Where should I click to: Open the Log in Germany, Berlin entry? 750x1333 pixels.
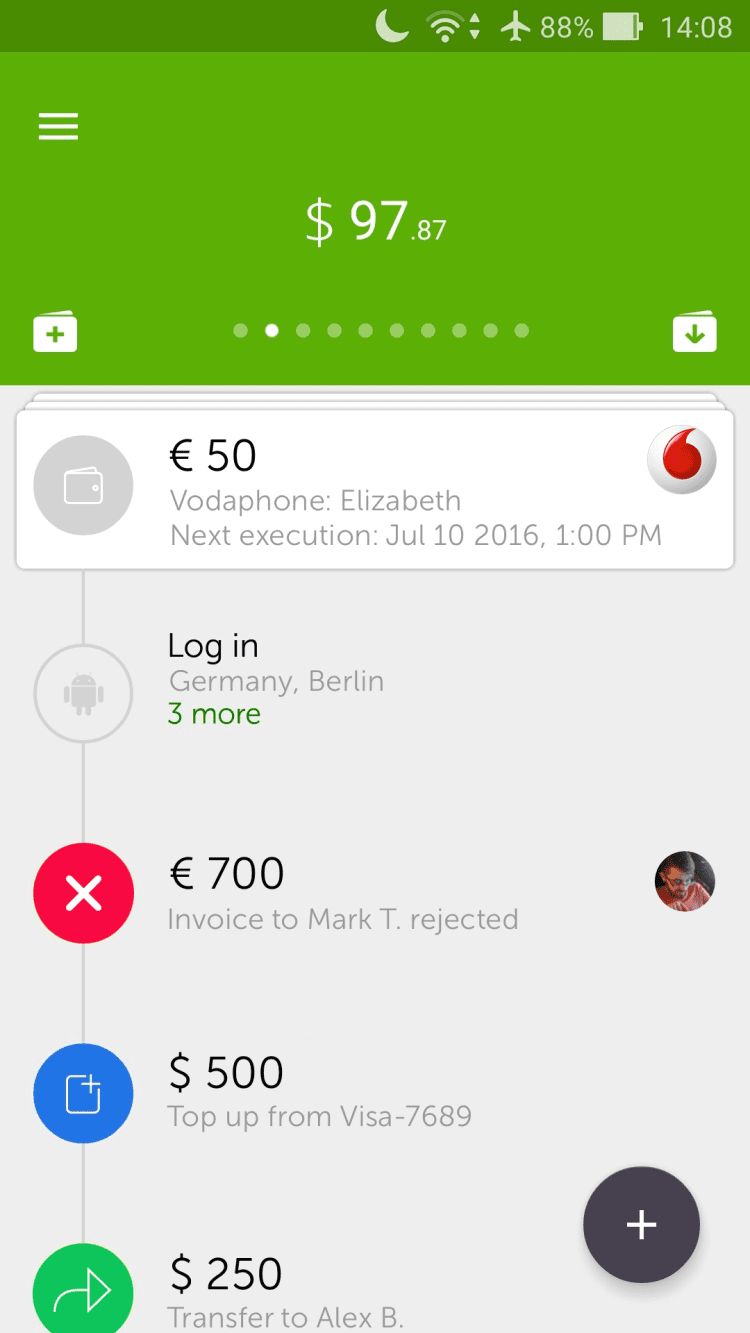[x=275, y=662]
